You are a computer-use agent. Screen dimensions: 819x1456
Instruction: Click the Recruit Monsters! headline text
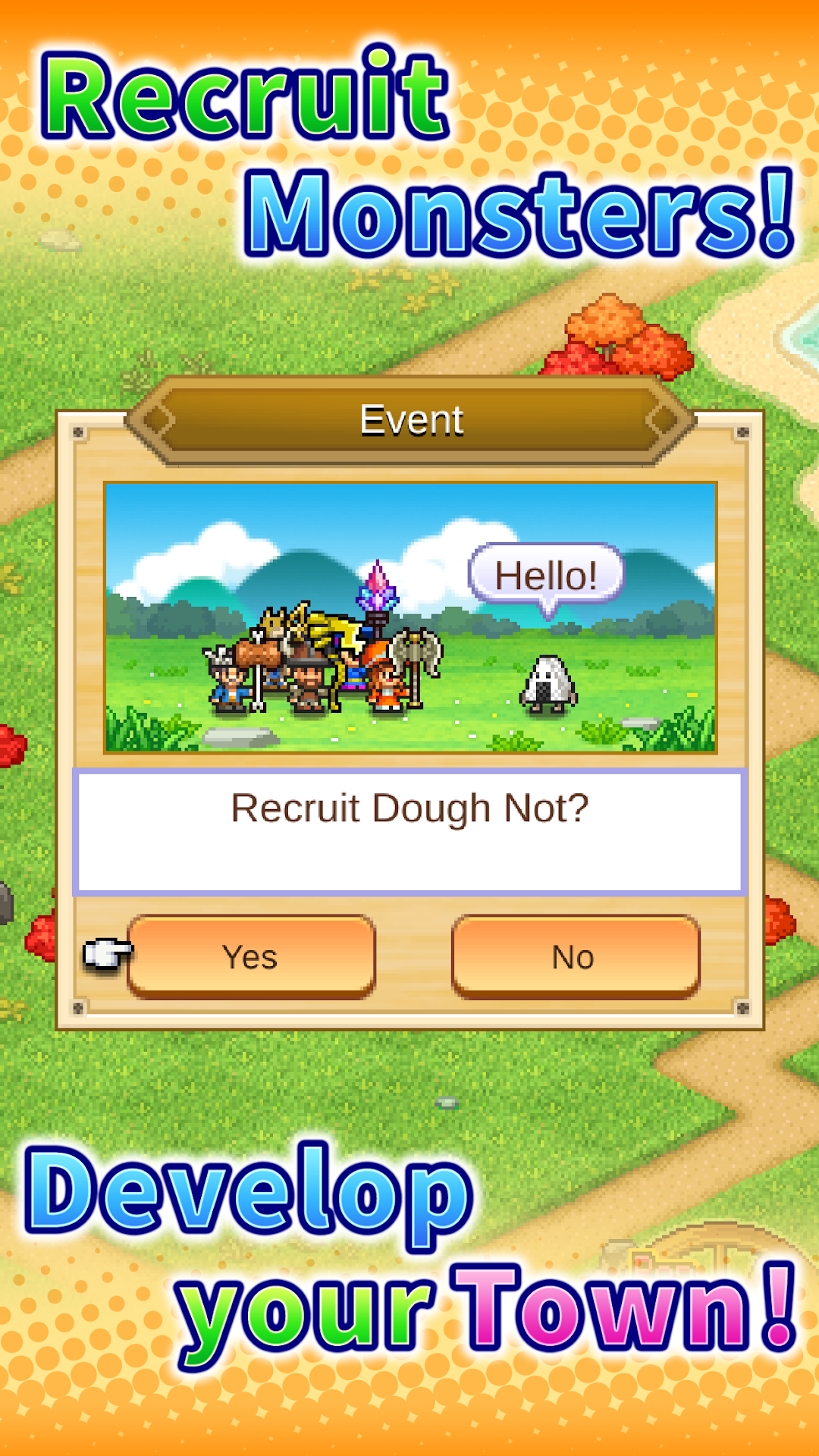(409, 152)
